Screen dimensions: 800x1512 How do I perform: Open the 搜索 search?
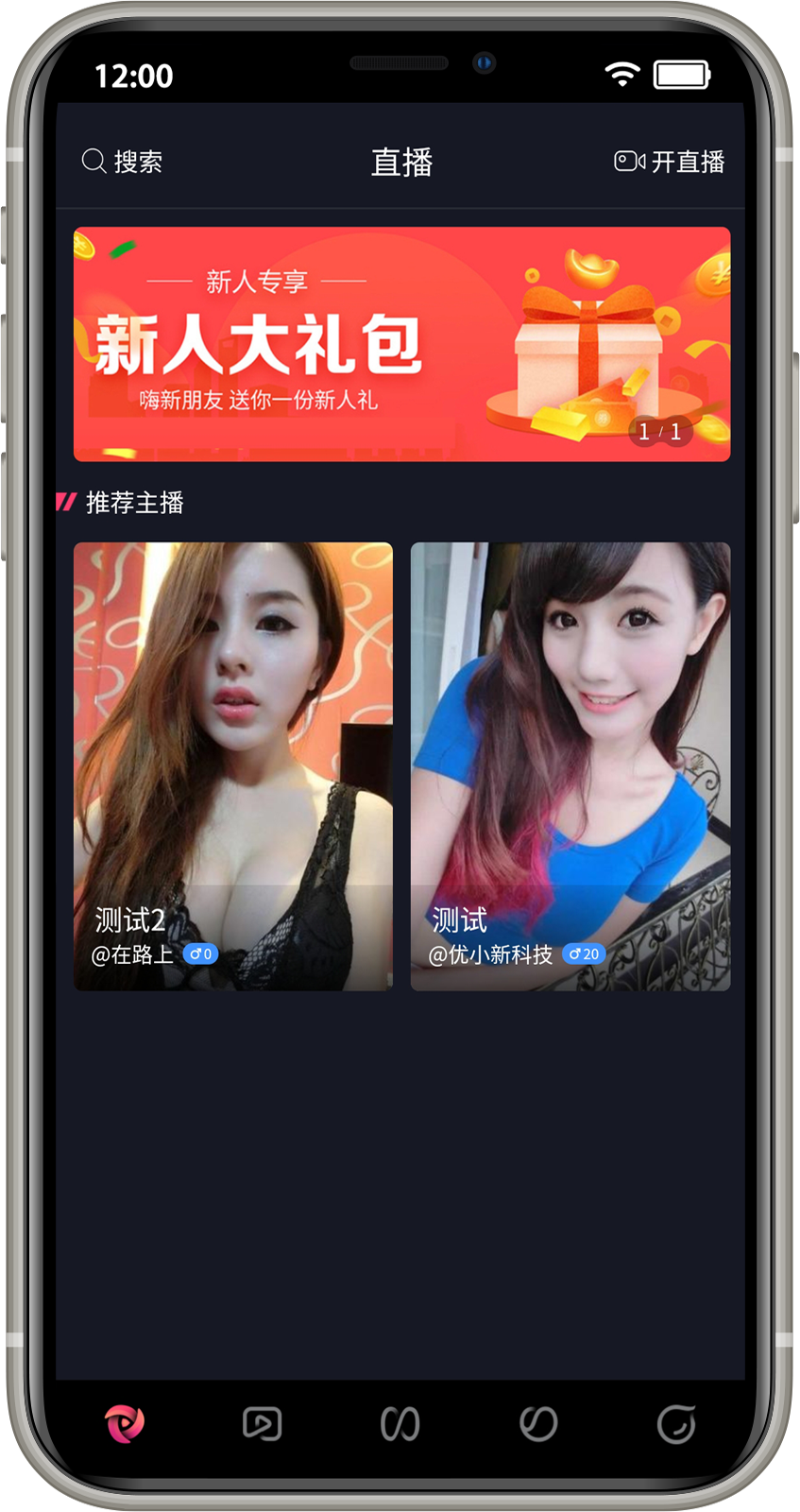click(x=122, y=162)
